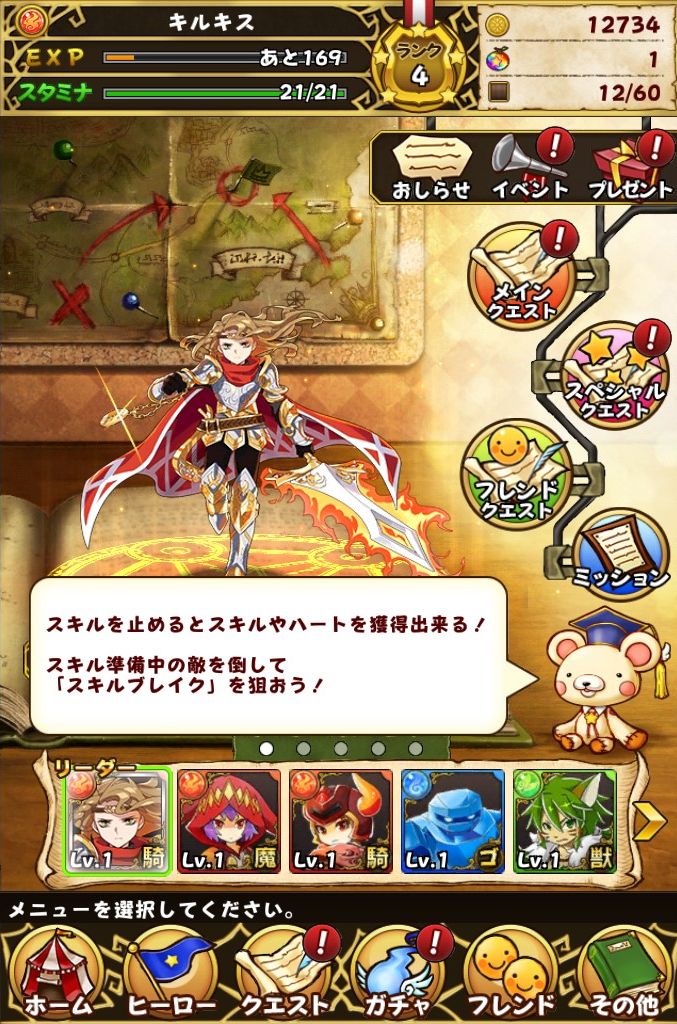Image resolution: width=677 pixels, height=1024 pixels.
Task: Select the red-helmet knight hero card
Action: pyautogui.click(x=341, y=822)
